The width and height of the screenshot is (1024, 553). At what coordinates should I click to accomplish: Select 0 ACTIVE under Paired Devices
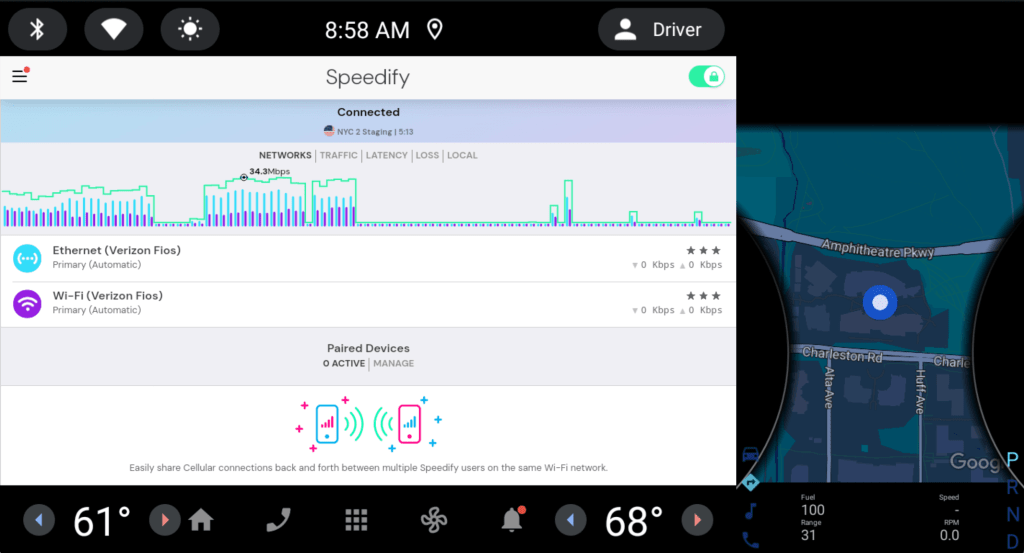tap(344, 364)
